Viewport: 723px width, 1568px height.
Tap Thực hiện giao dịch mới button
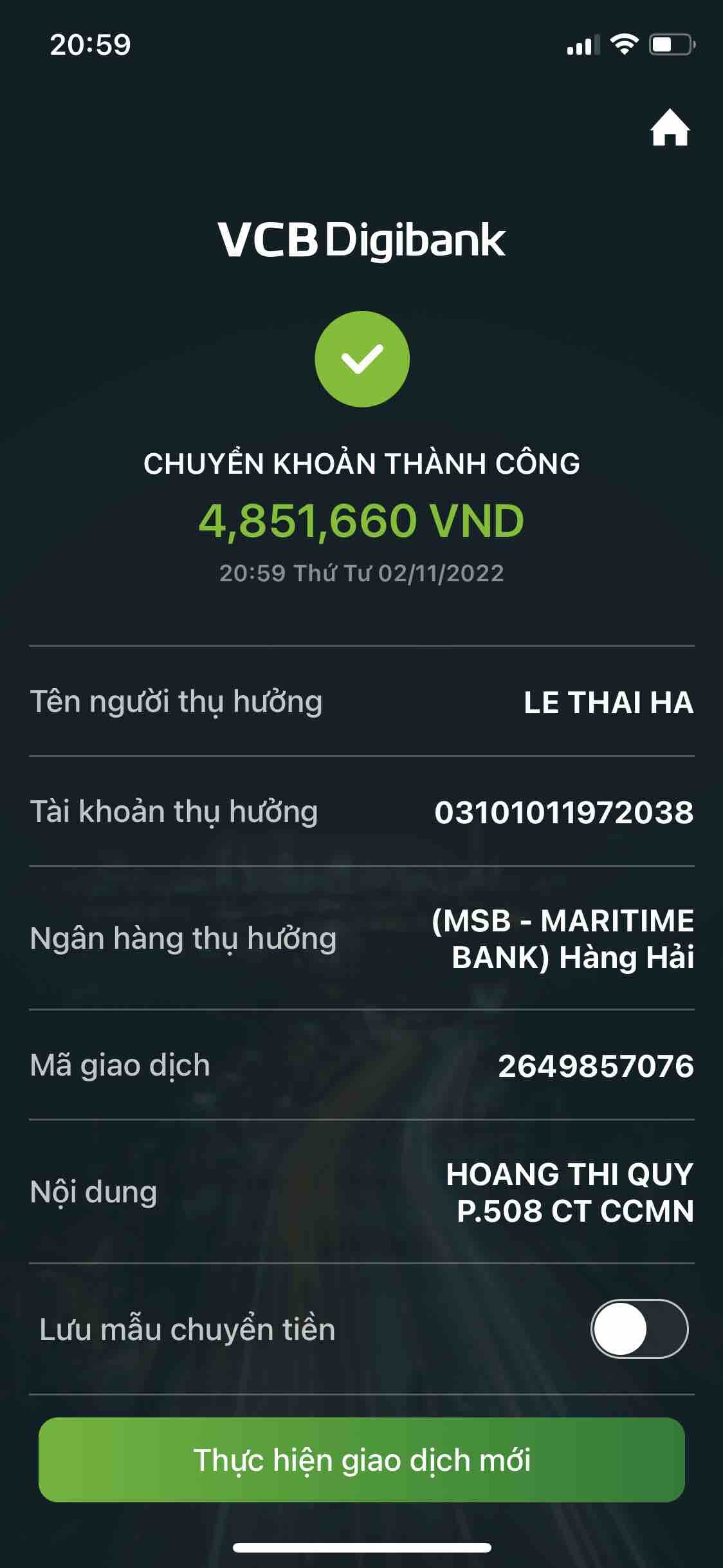click(361, 1460)
